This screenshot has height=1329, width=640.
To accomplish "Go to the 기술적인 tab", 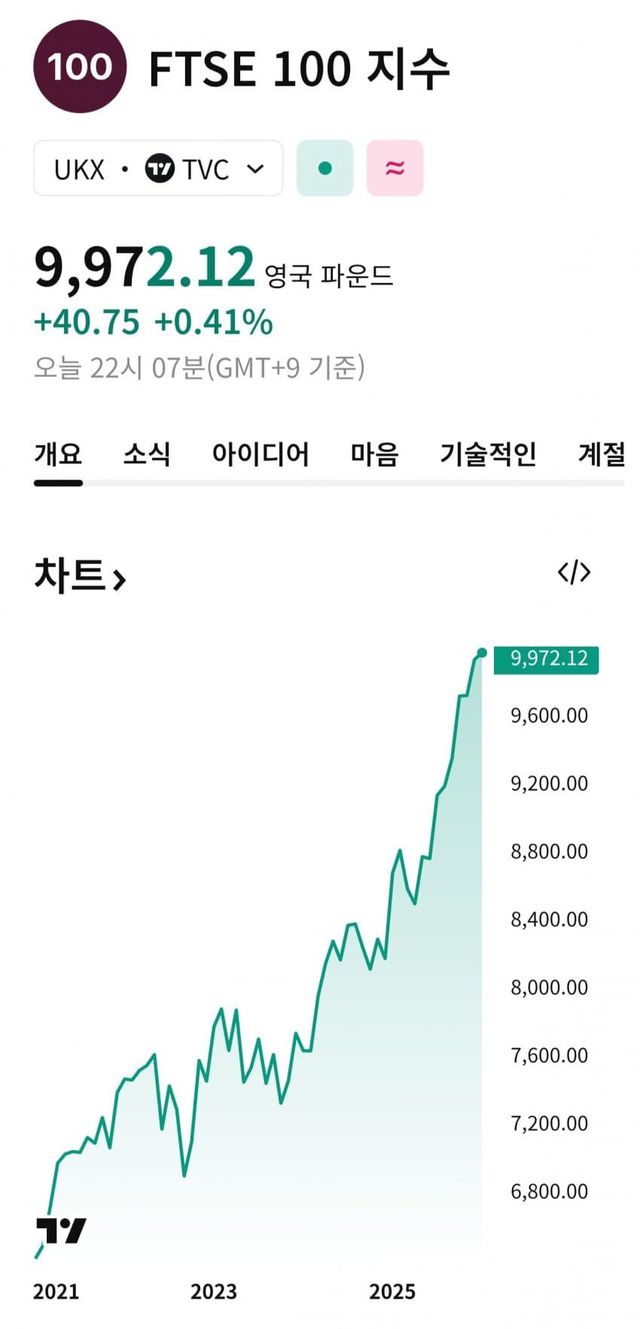I will [x=488, y=454].
